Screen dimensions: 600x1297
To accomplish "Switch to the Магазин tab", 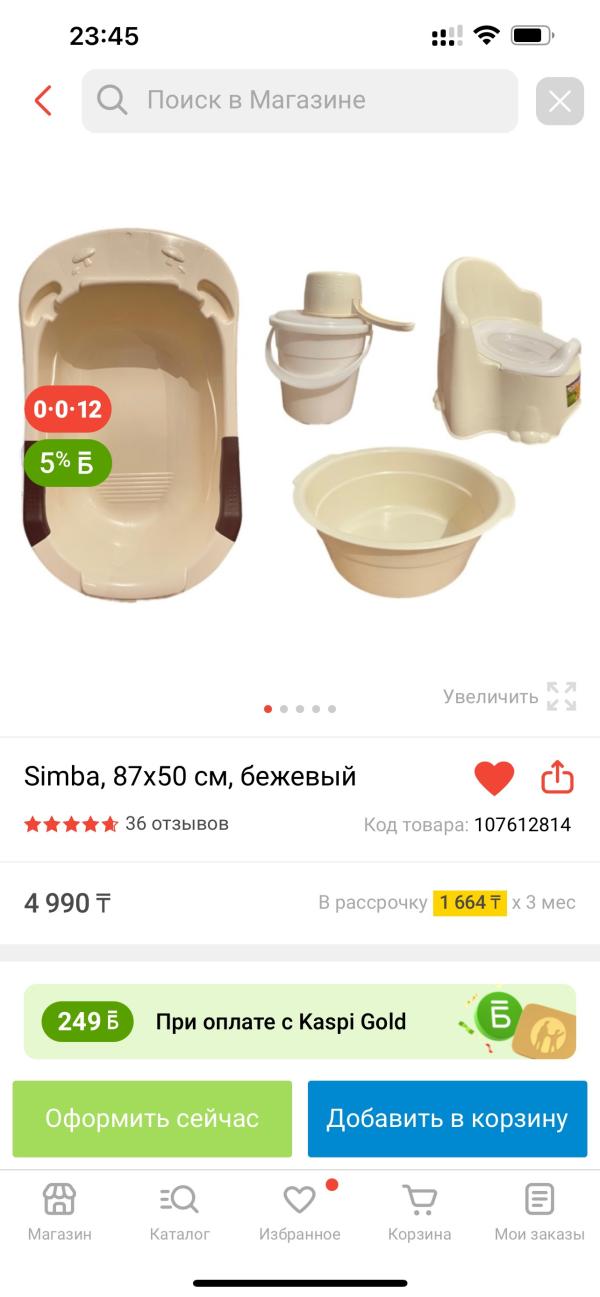I will pyautogui.click(x=59, y=1212).
